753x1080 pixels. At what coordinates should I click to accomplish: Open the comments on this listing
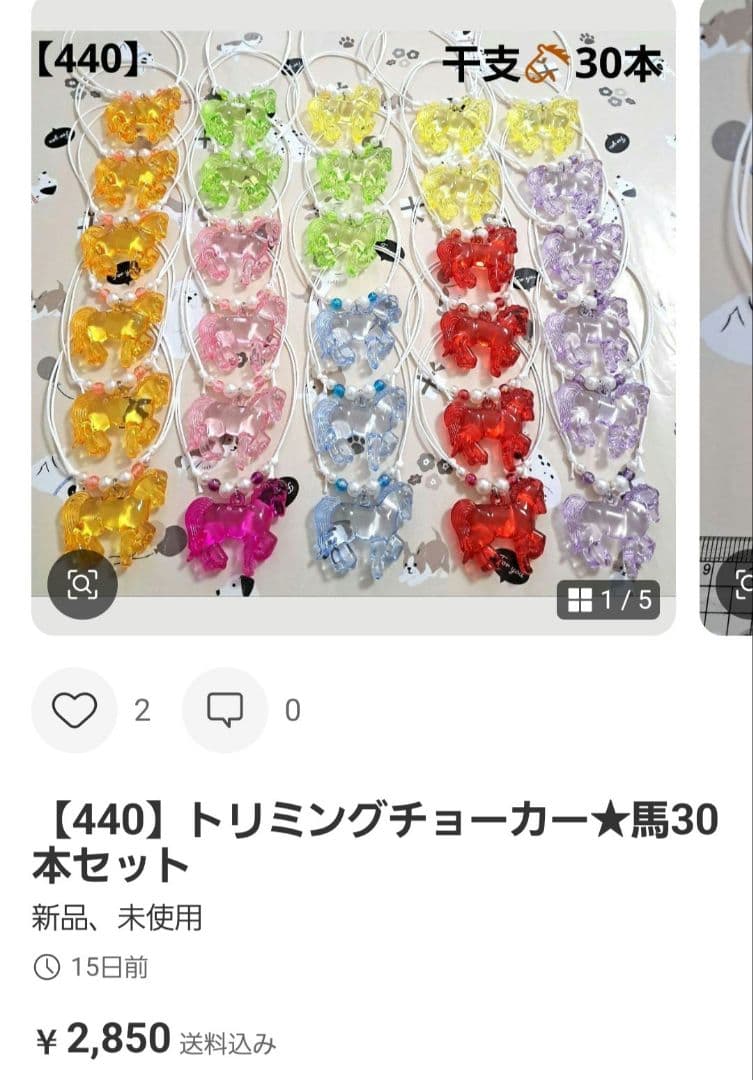(225, 711)
